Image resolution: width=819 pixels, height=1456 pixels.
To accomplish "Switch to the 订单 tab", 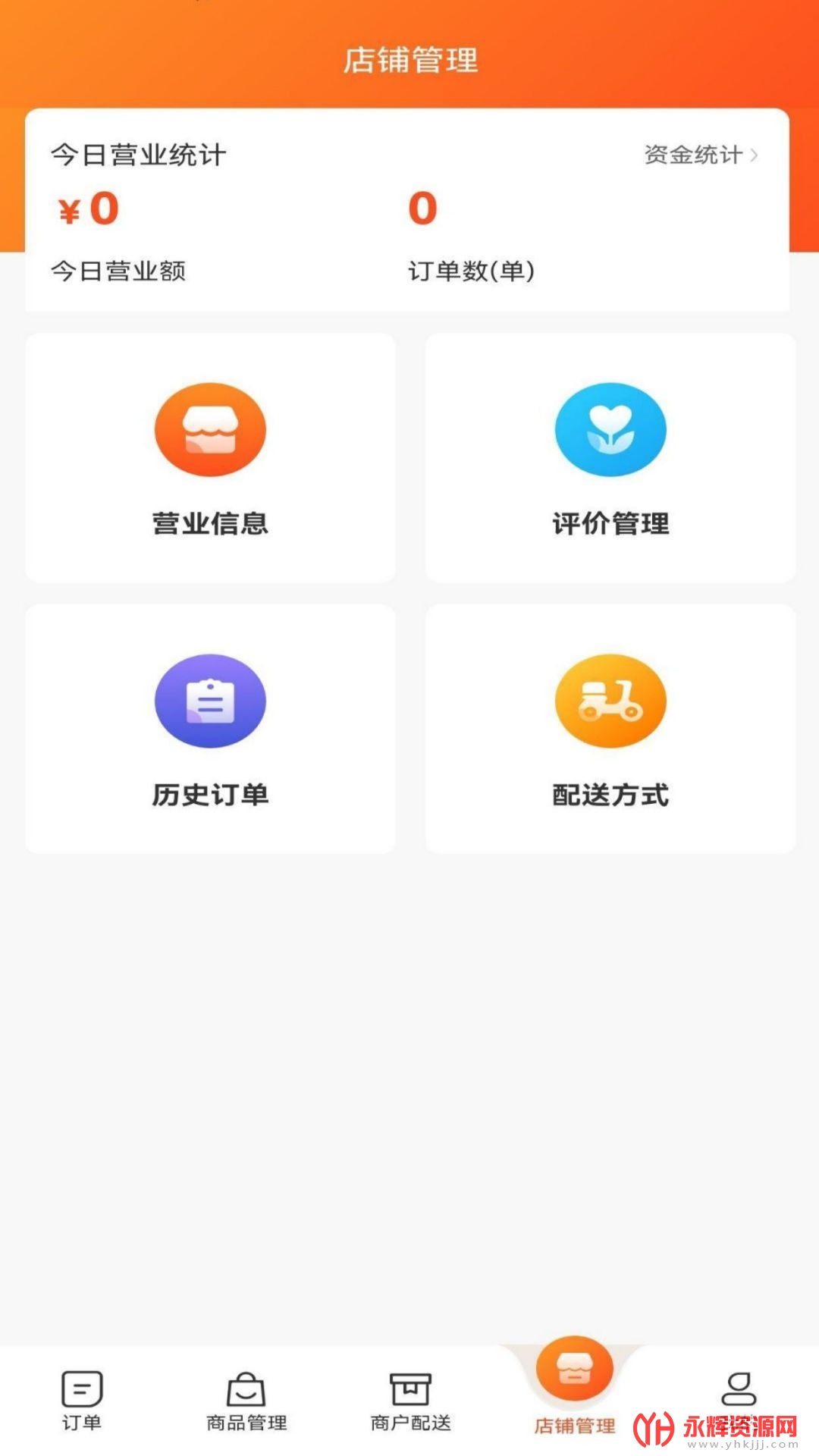I will click(82, 1400).
